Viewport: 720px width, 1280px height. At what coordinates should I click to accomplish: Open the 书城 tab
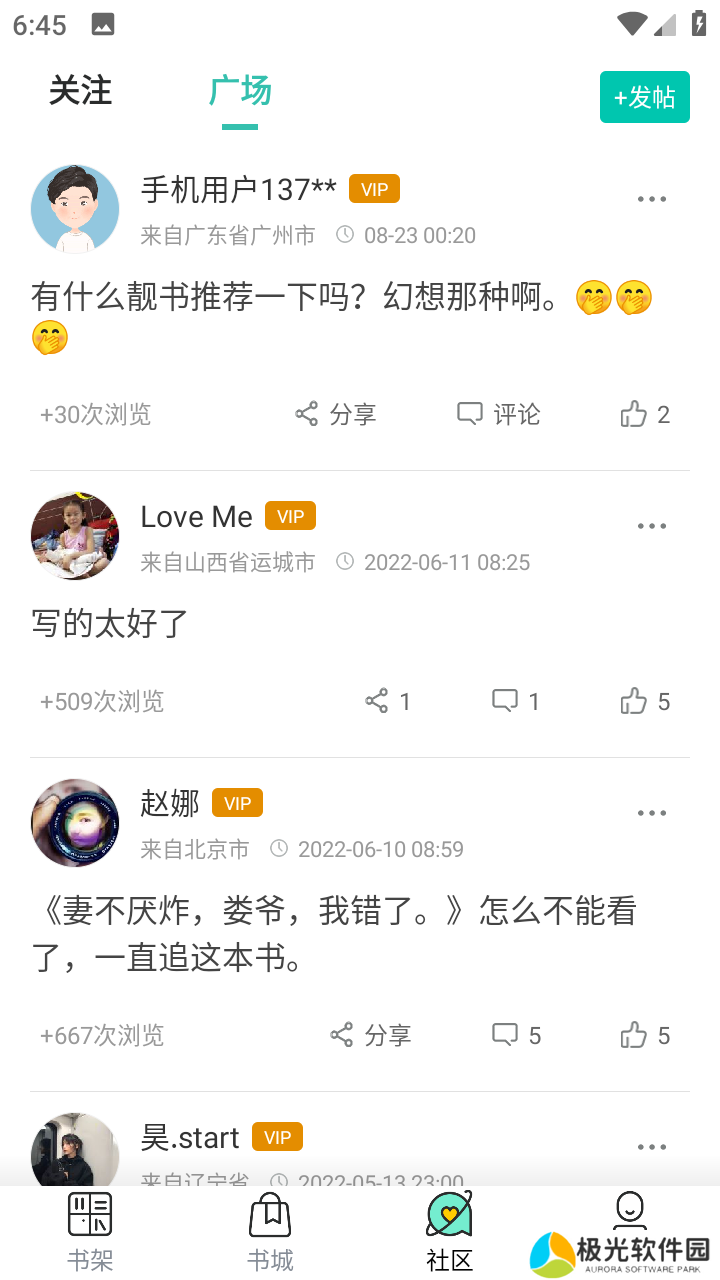tap(270, 1232)
